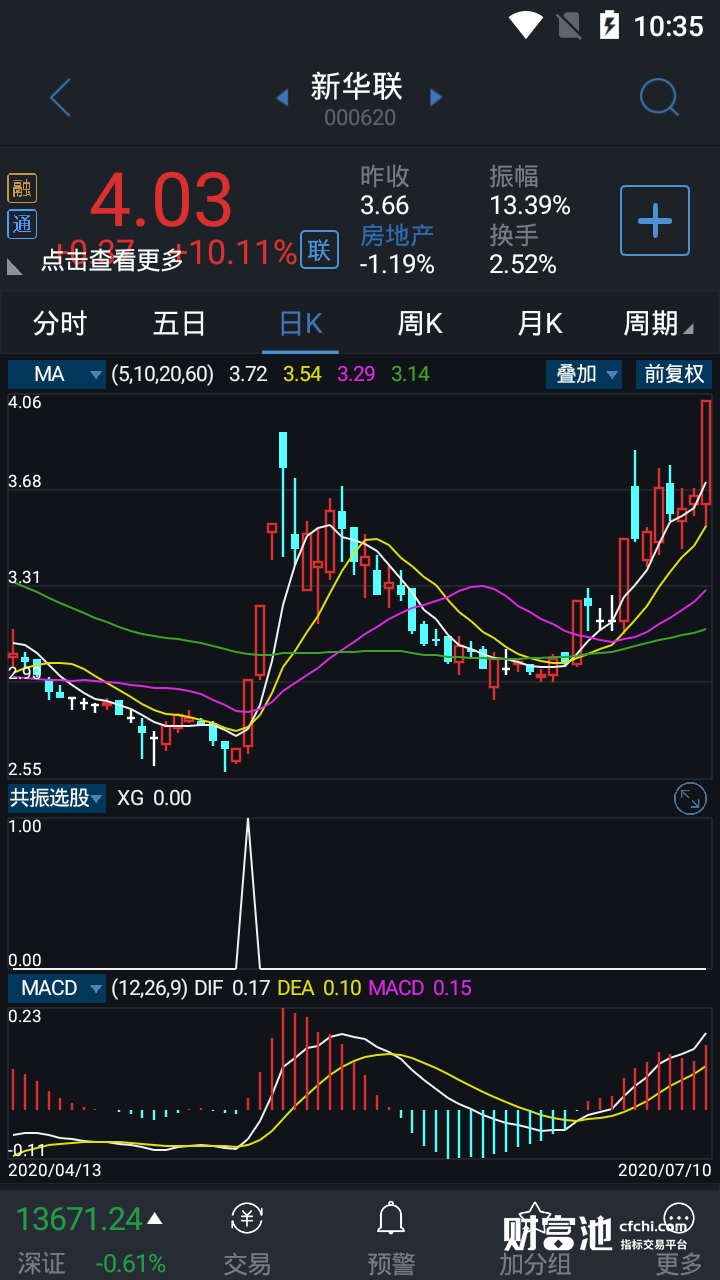Add stock to watchlist with plus button
This screenshot has width=720, height=1280.
(x=655, y=220)
